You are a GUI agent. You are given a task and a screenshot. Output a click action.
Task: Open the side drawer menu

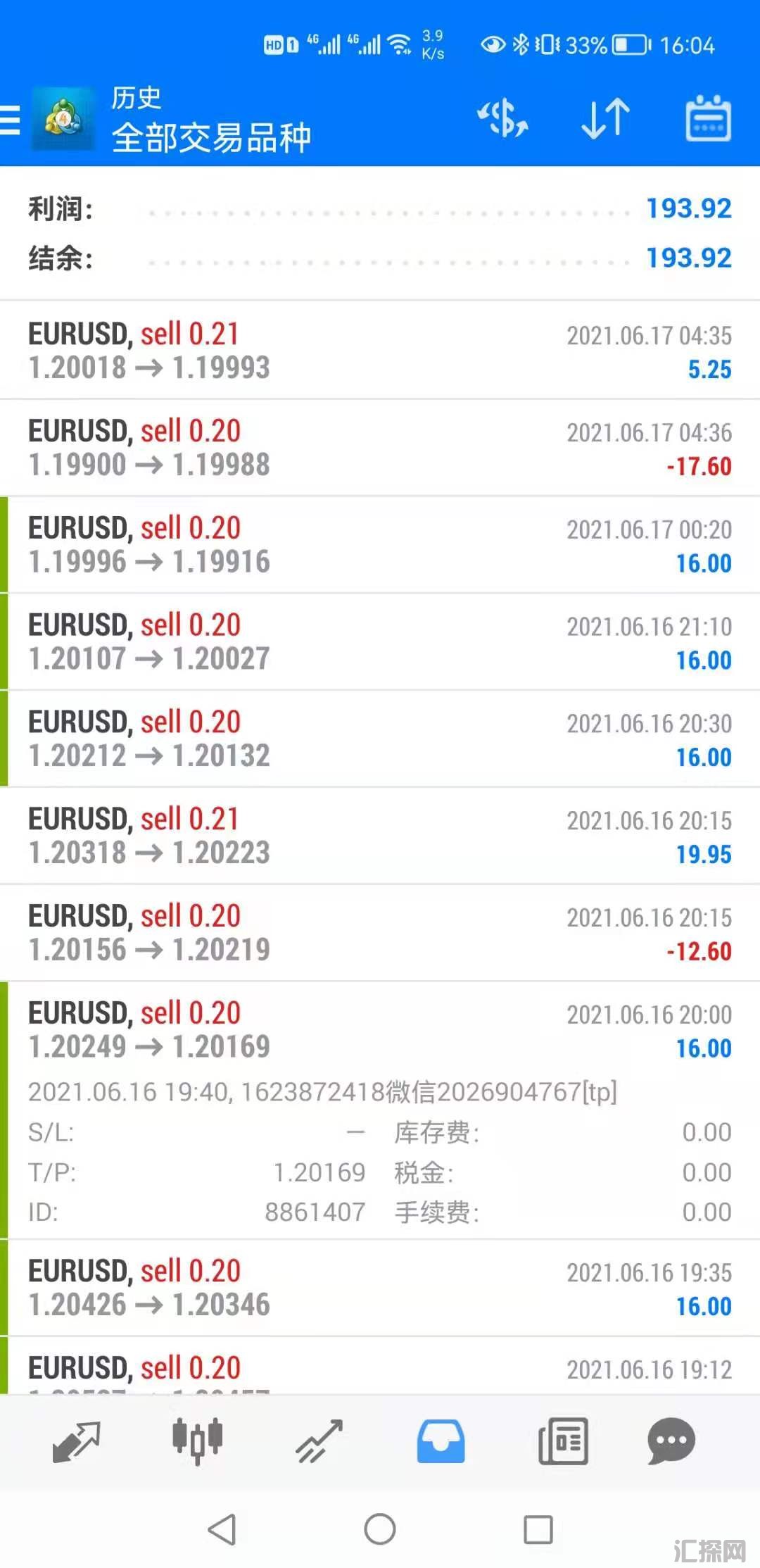(x=11, y=119)
